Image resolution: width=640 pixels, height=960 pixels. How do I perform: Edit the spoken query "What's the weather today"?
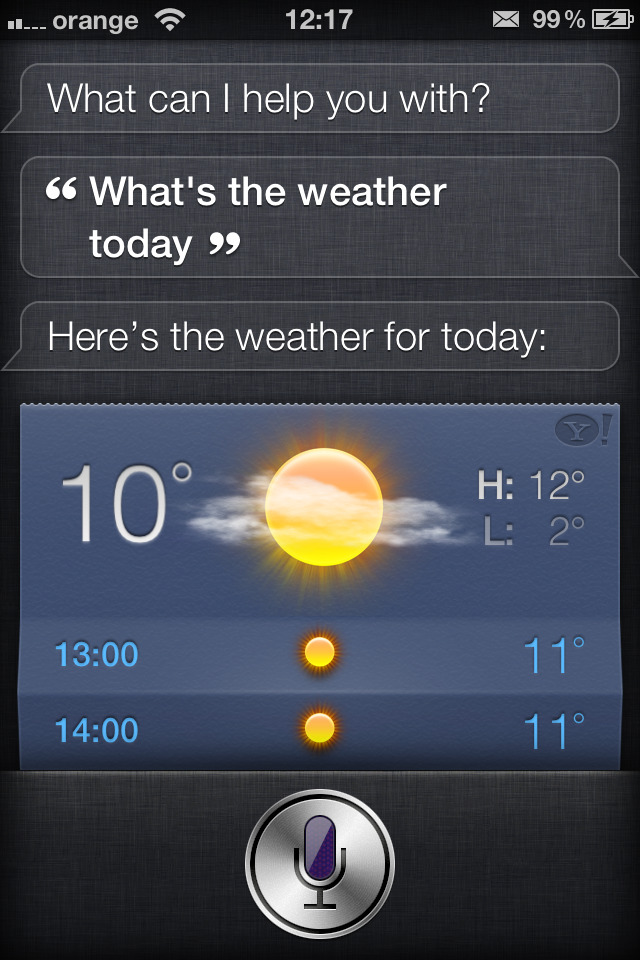click(x=266, y=217)
